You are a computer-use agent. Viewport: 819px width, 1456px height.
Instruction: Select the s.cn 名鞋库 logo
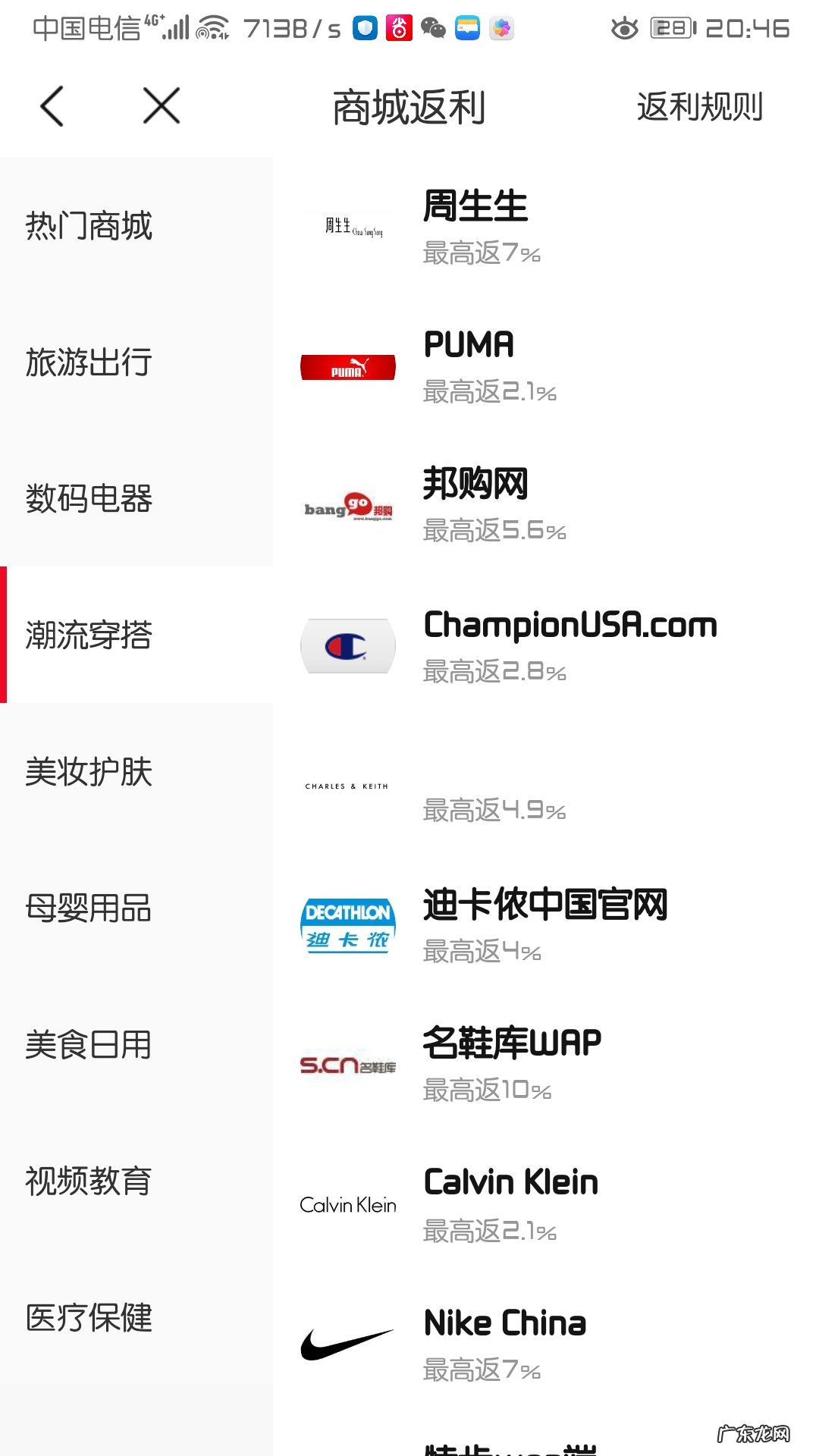click(347, 1064)
